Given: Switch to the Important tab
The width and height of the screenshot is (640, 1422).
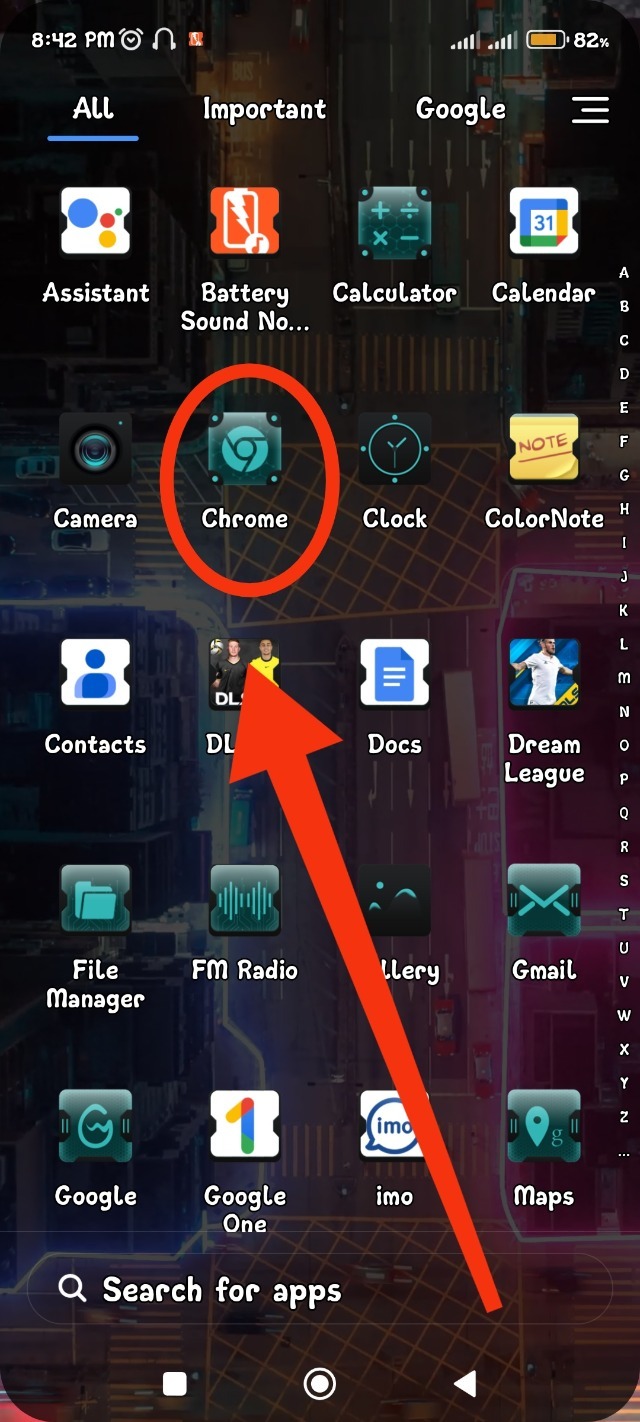Looking at the screenshot, I should (264, 109).
